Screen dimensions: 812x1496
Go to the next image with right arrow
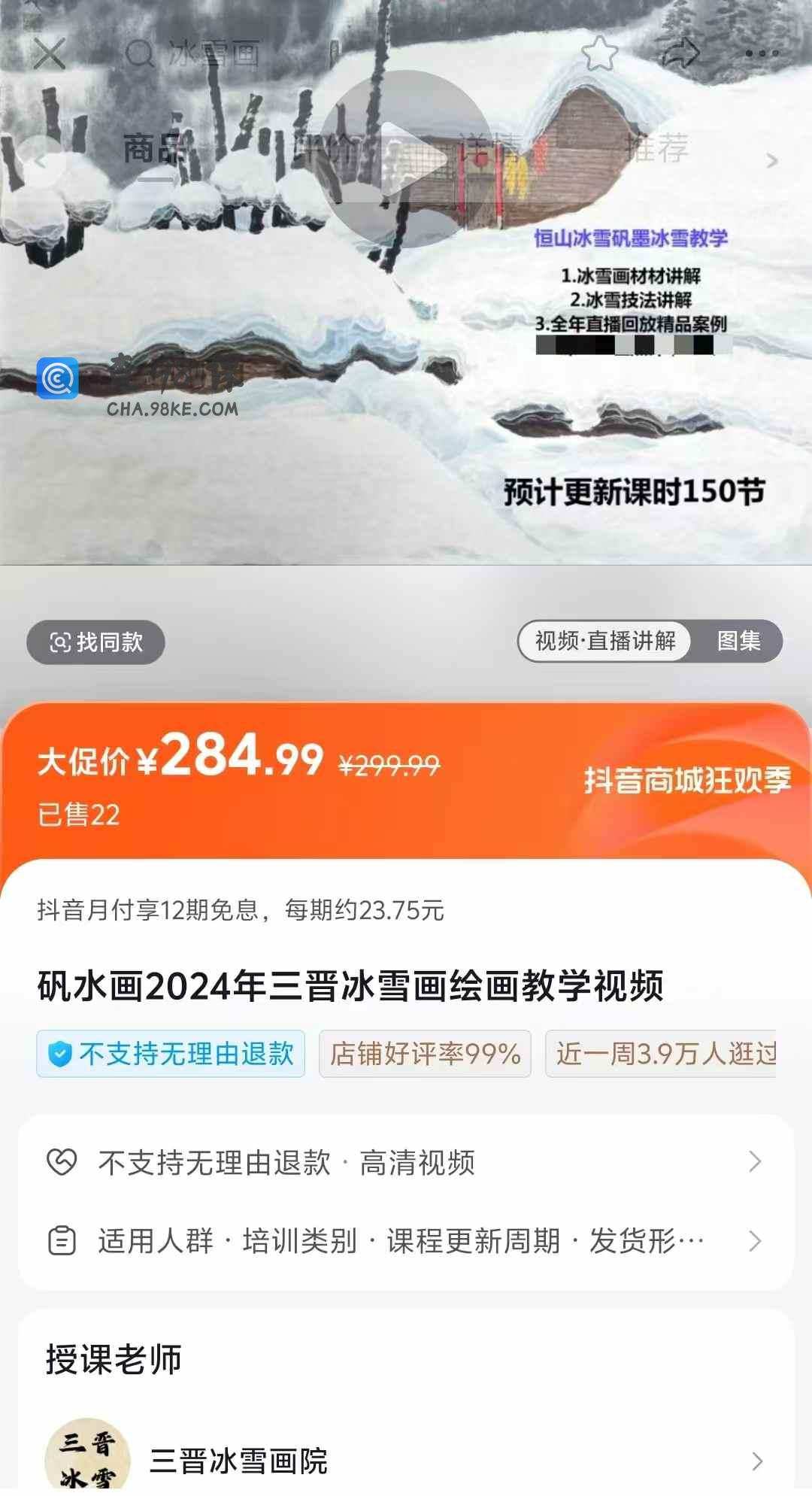pos(771,161)
